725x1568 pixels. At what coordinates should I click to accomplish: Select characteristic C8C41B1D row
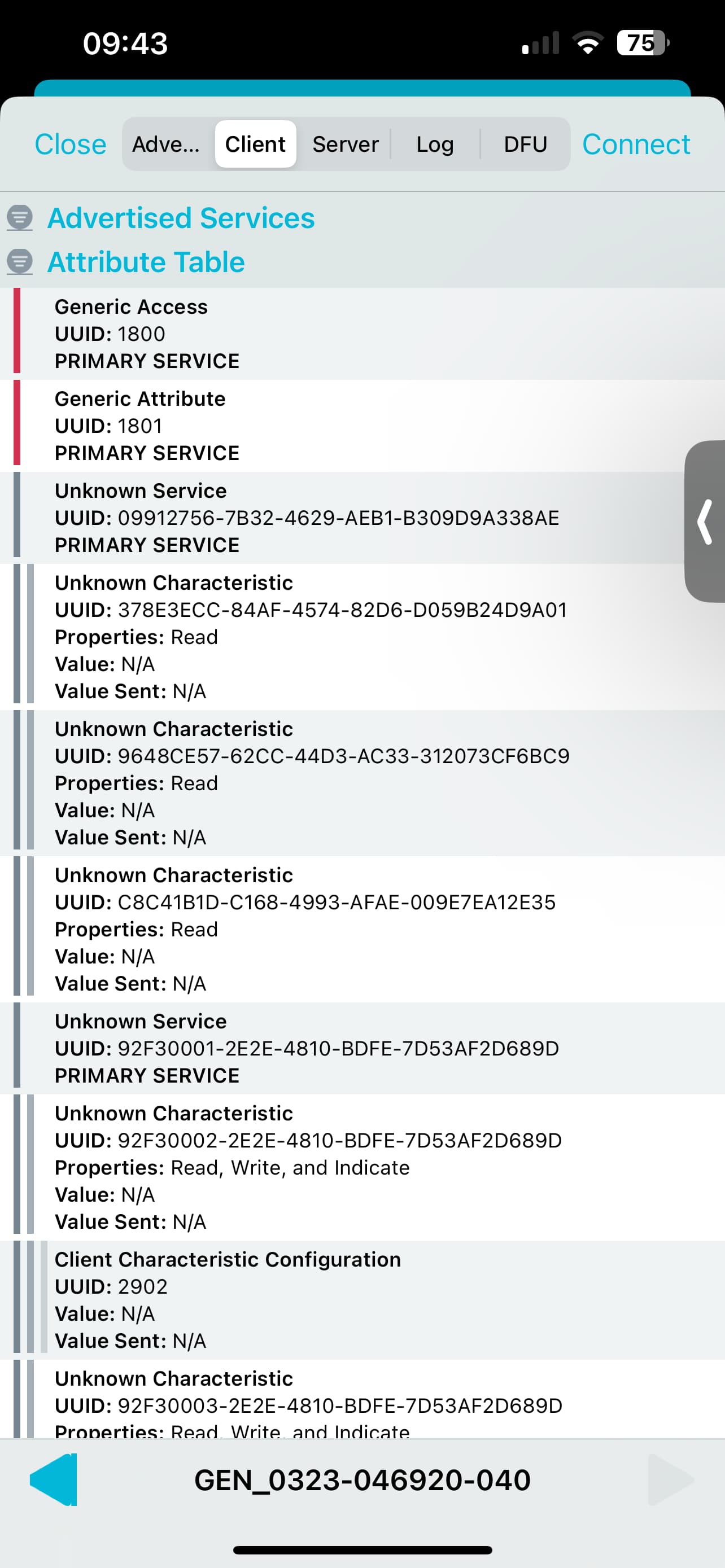[362, 929]
